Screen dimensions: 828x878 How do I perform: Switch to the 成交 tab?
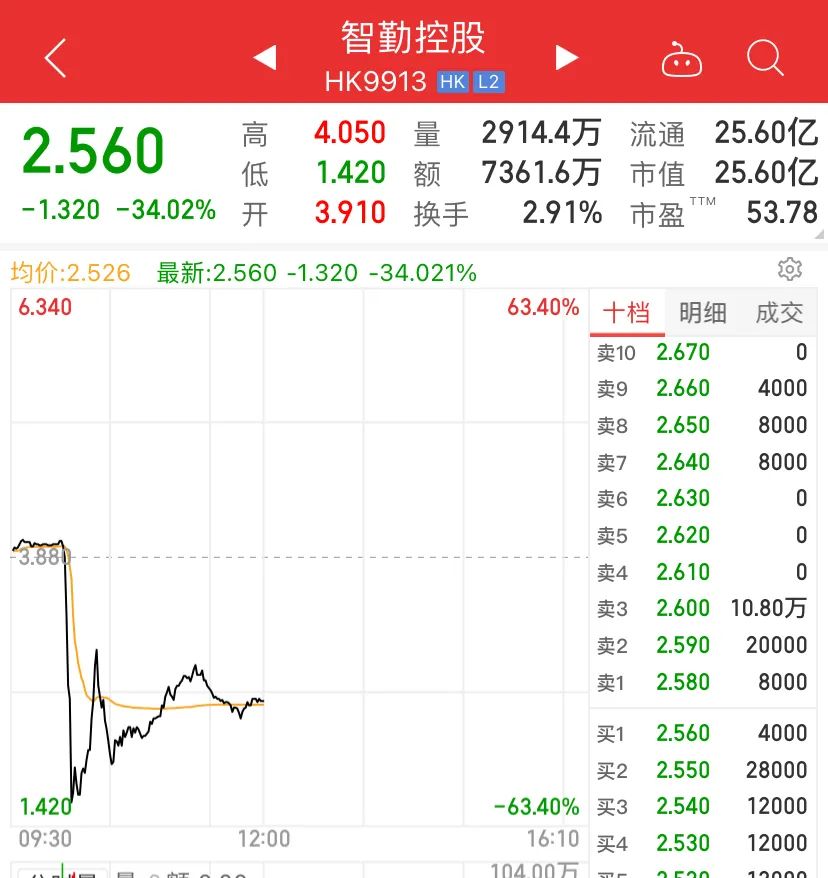(x=780, y=313)
